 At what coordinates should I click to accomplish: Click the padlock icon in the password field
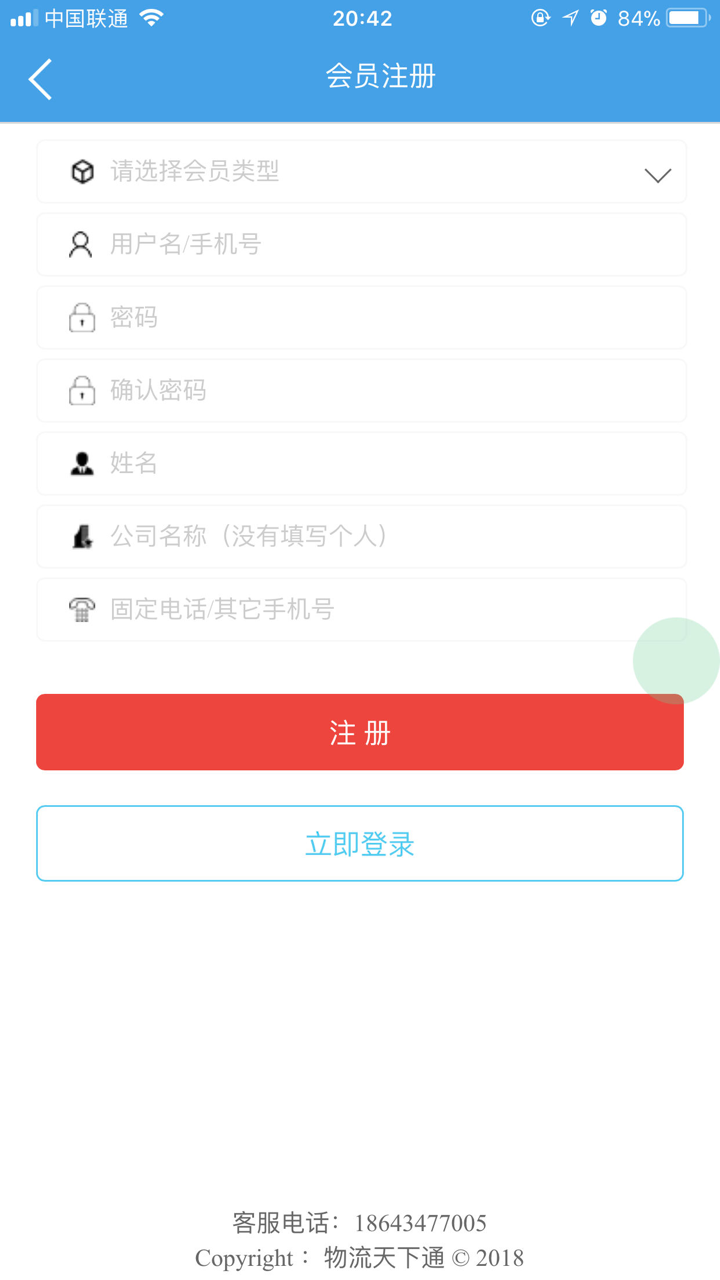pos(80,317)
